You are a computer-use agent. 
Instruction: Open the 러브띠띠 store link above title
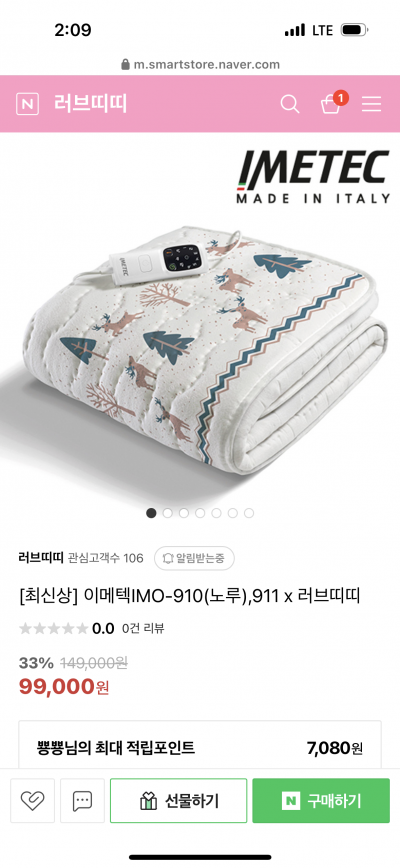41,558
